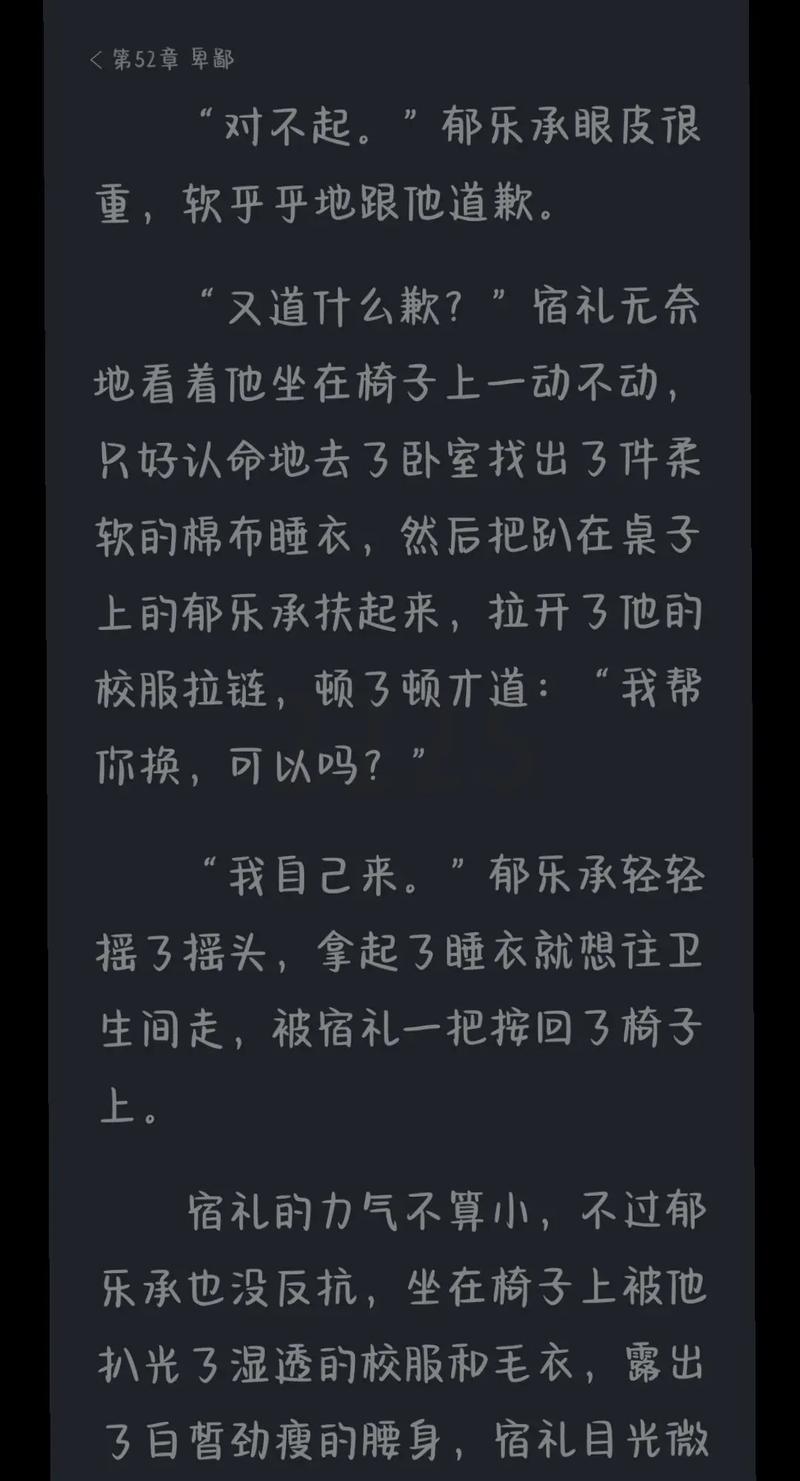Viewport: 800px width, 1481px height.
Task: Tap the paragraph starting 宿礼的力气不算小
Action: tap(400, 1210)
